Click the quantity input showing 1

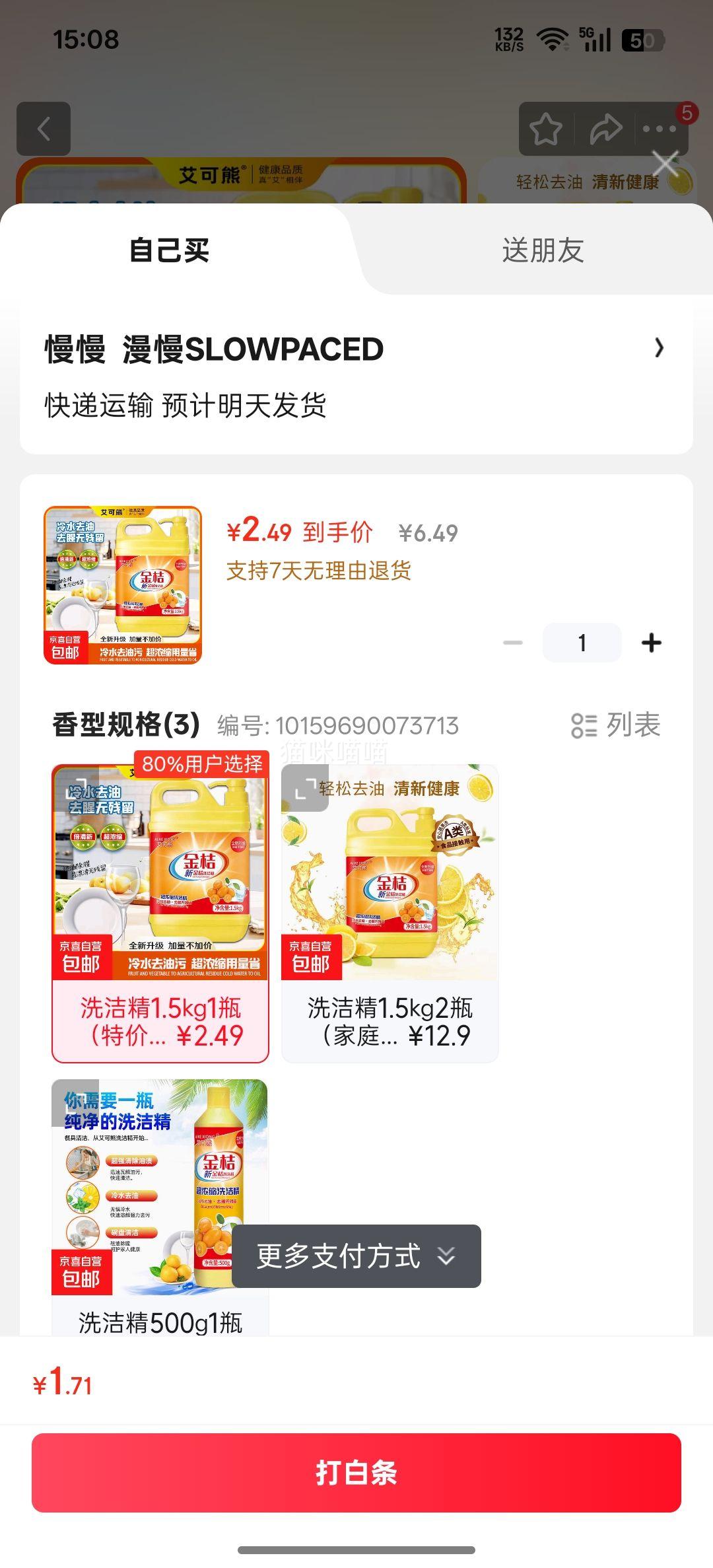(582, 641)
